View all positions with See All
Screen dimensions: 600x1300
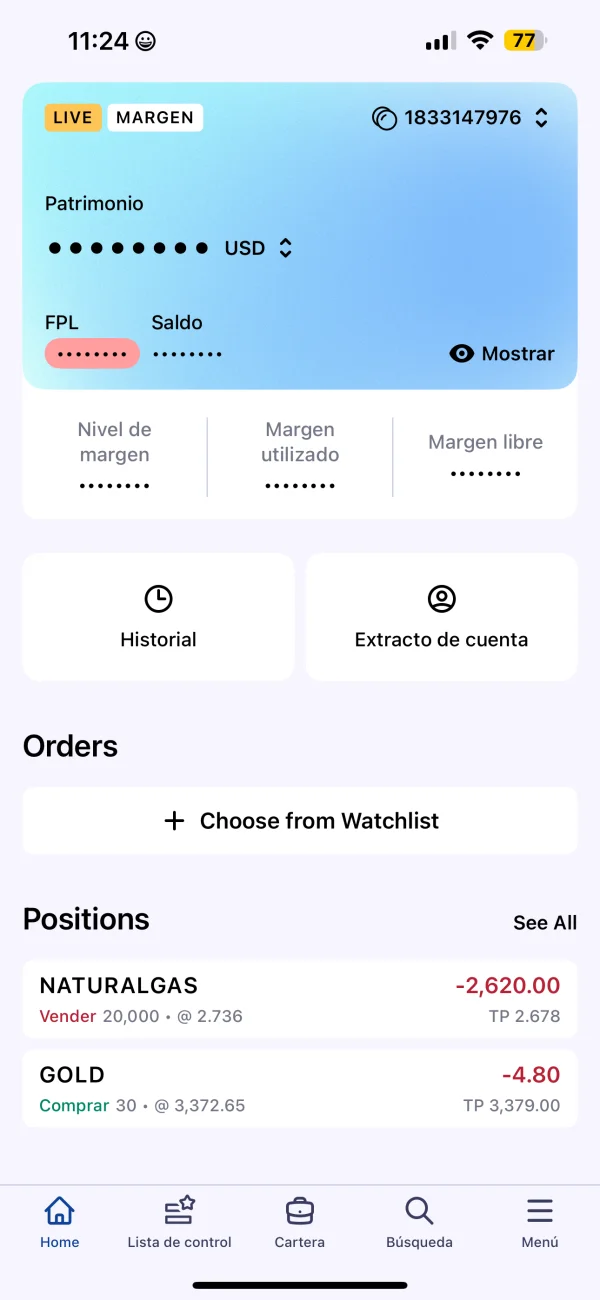coord(545,923)
